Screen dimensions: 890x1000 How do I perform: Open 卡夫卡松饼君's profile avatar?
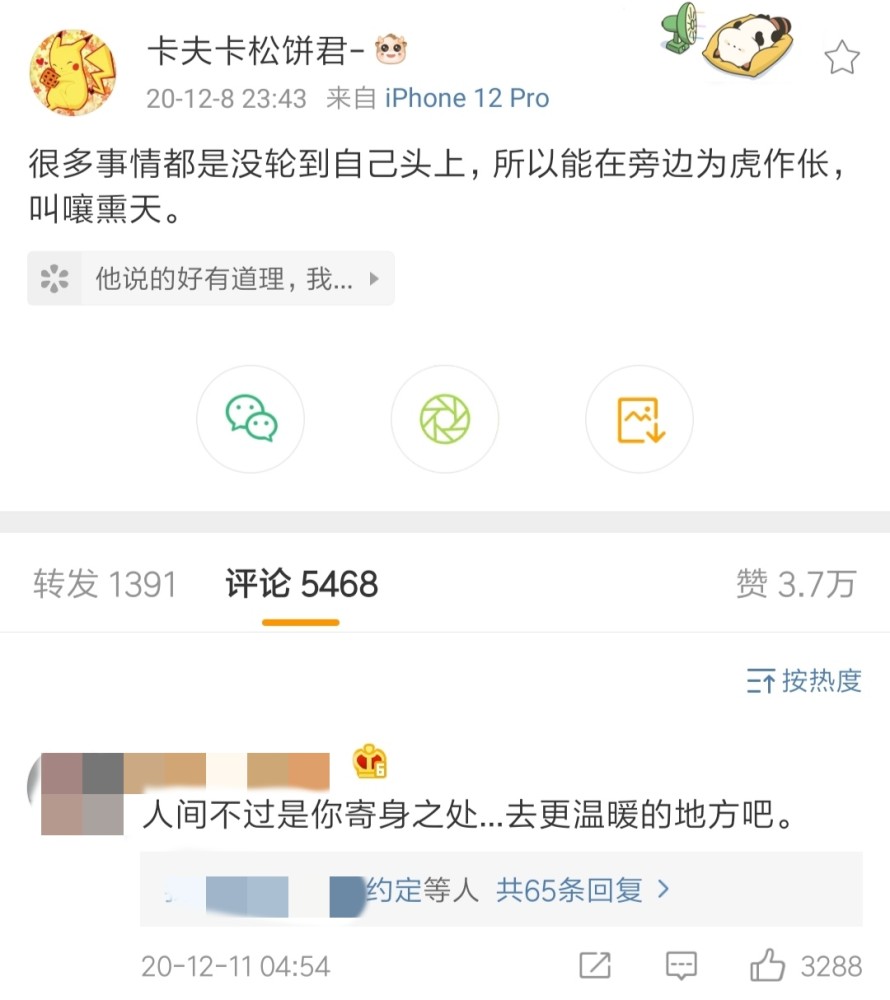[x=74, y=72]
